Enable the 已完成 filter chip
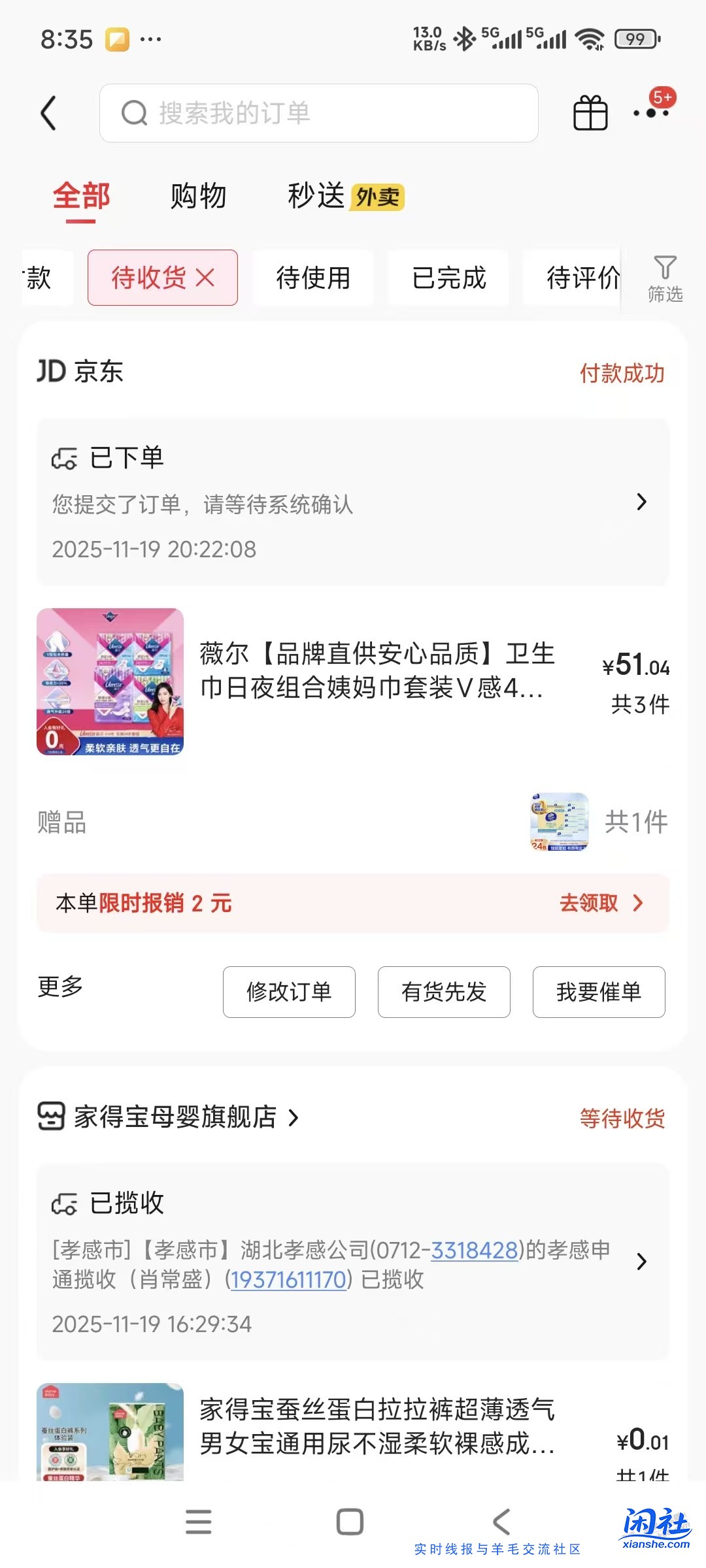 [448, 278]
